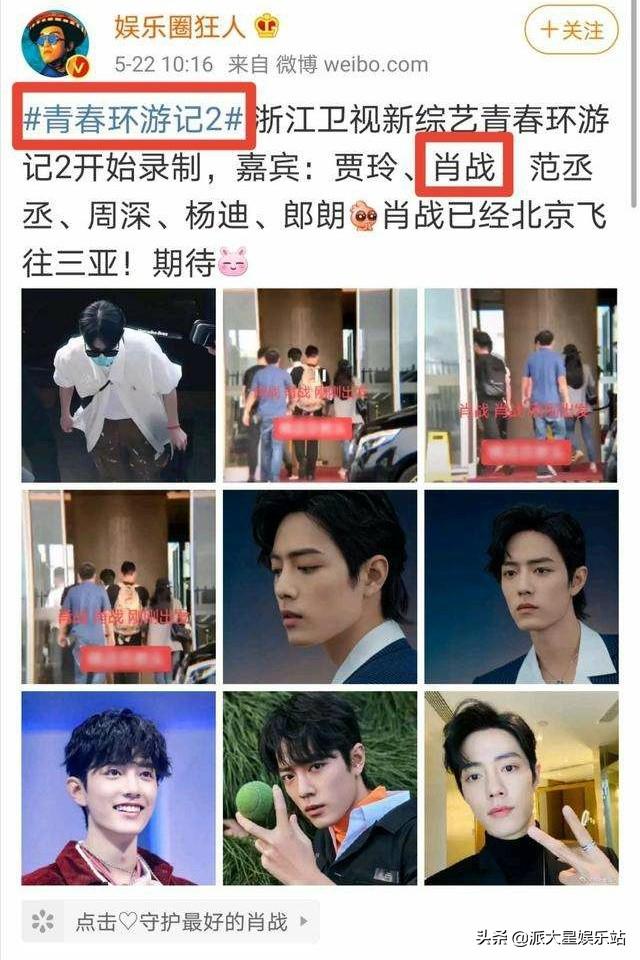Open the photo holding a tennis ball
The width and height of the screenshot is (640, 960).
[x=320, y=788]
